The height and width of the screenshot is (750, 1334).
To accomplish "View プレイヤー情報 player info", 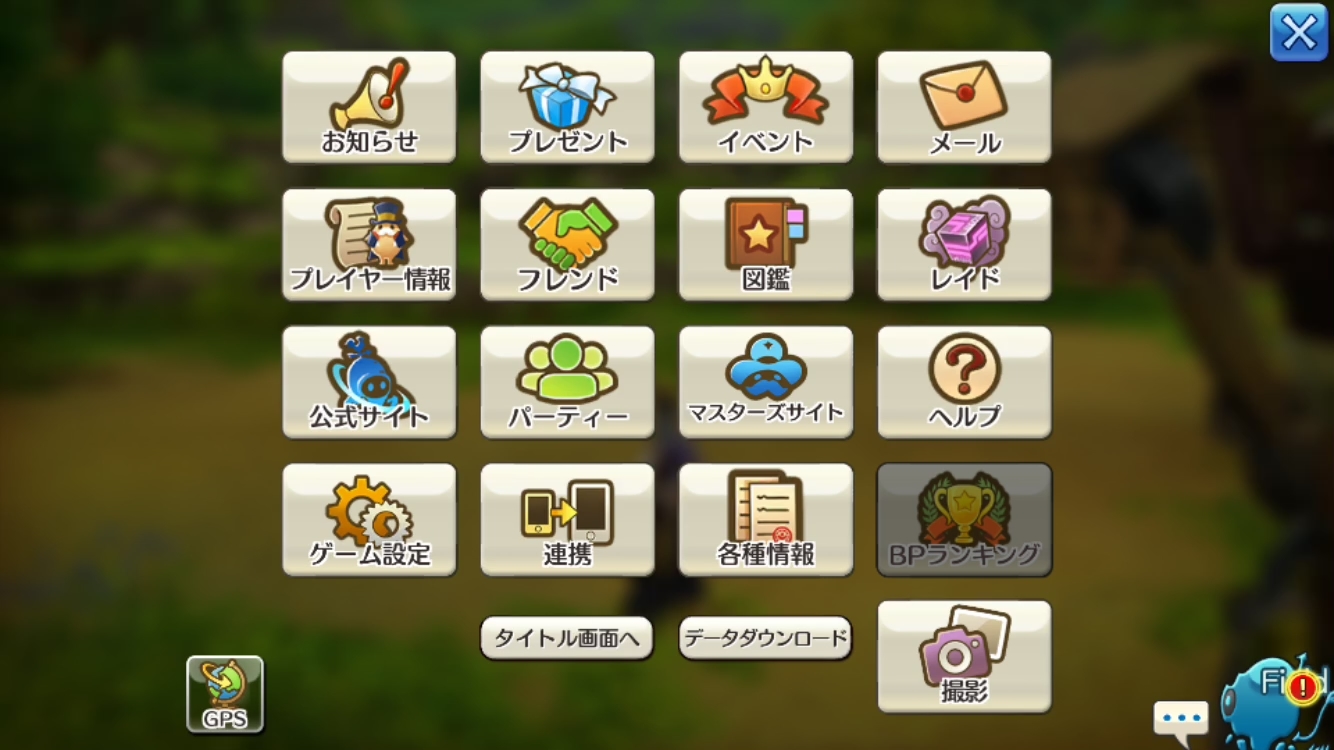I will pos(369,244).
